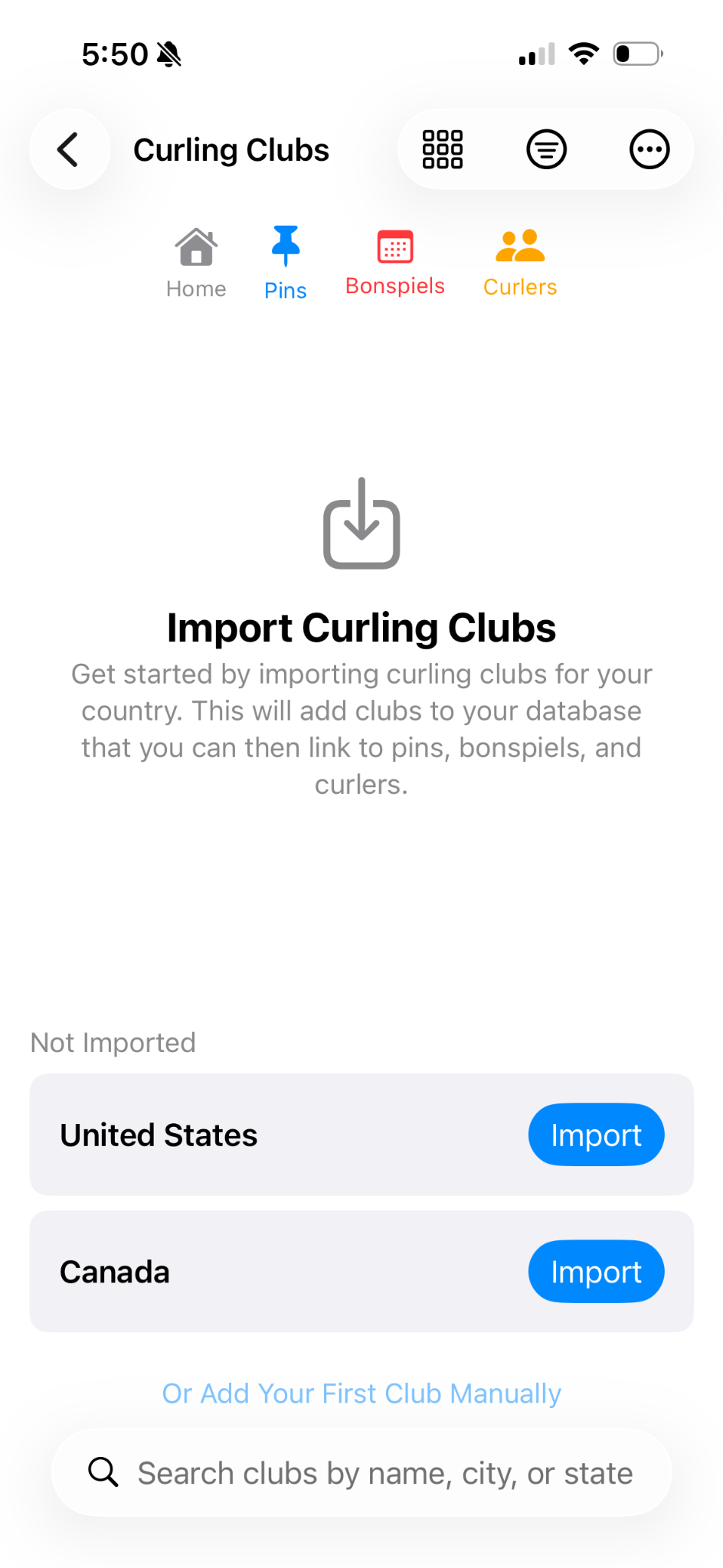Switch to the Bonspiels tab
This screenshot has width=723, height=1568.
pyautogui.click(x=394, y=260)
